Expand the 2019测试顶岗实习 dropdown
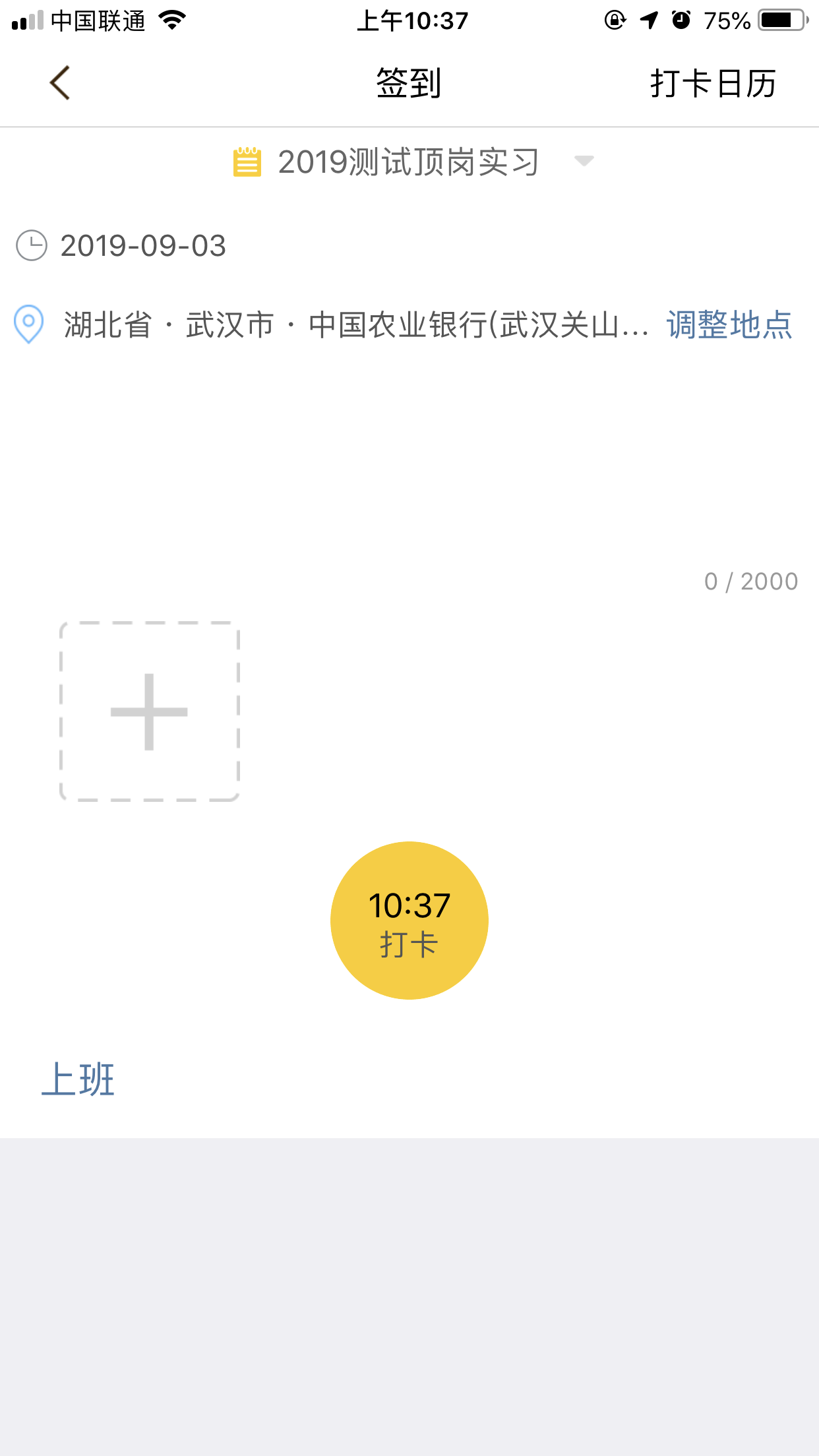This screenshot has height=1456, width=819. [x=584, y=162]
